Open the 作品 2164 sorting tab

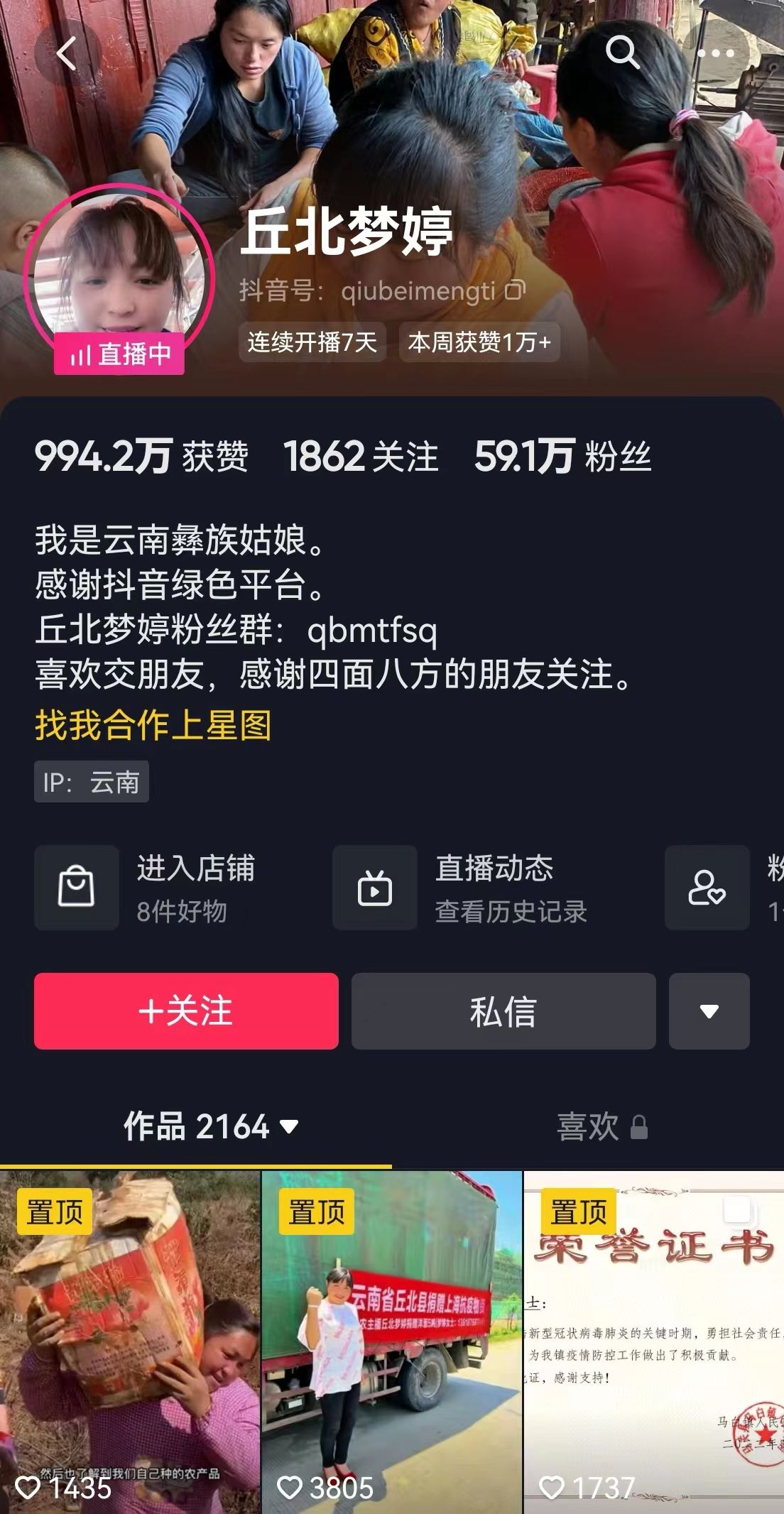click(210, 1127)
